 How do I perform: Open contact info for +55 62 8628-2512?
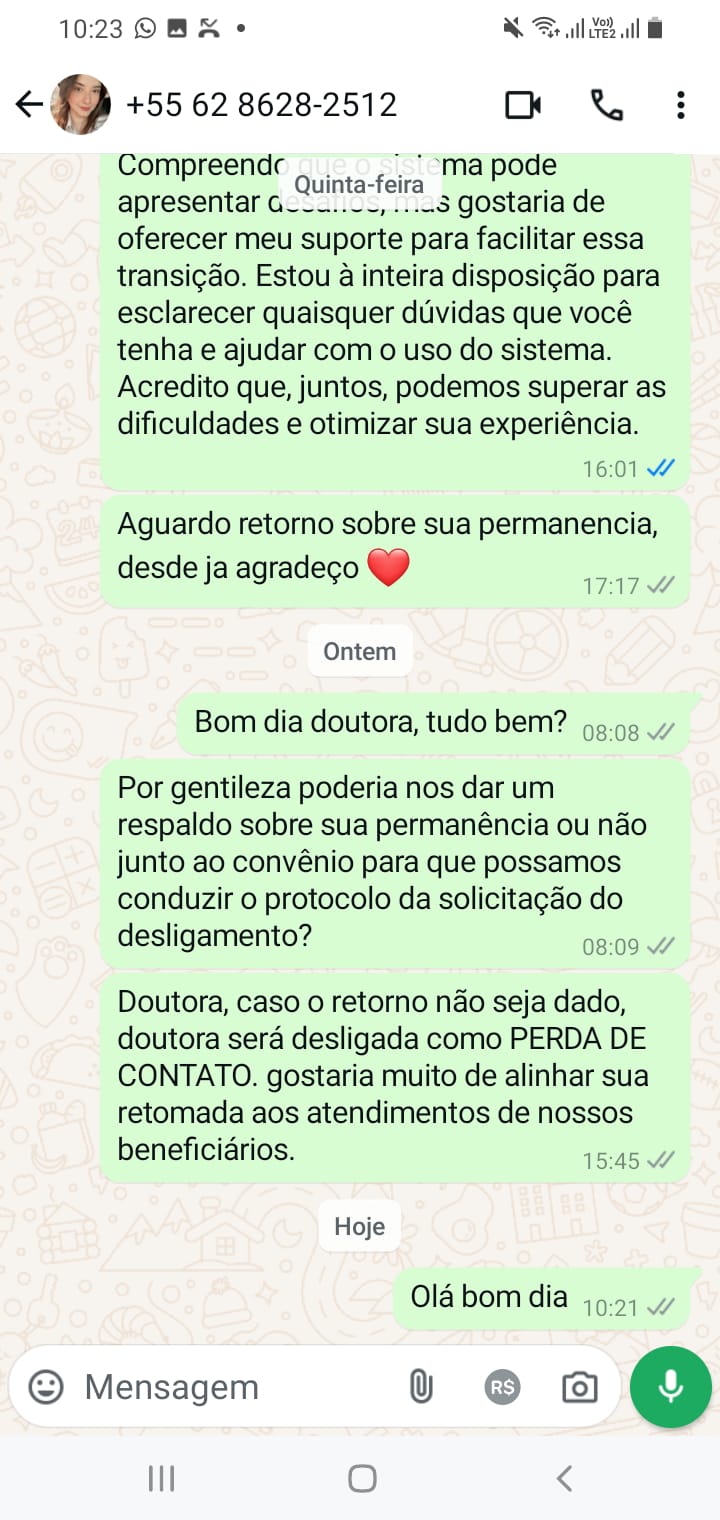tap(261, 104)
